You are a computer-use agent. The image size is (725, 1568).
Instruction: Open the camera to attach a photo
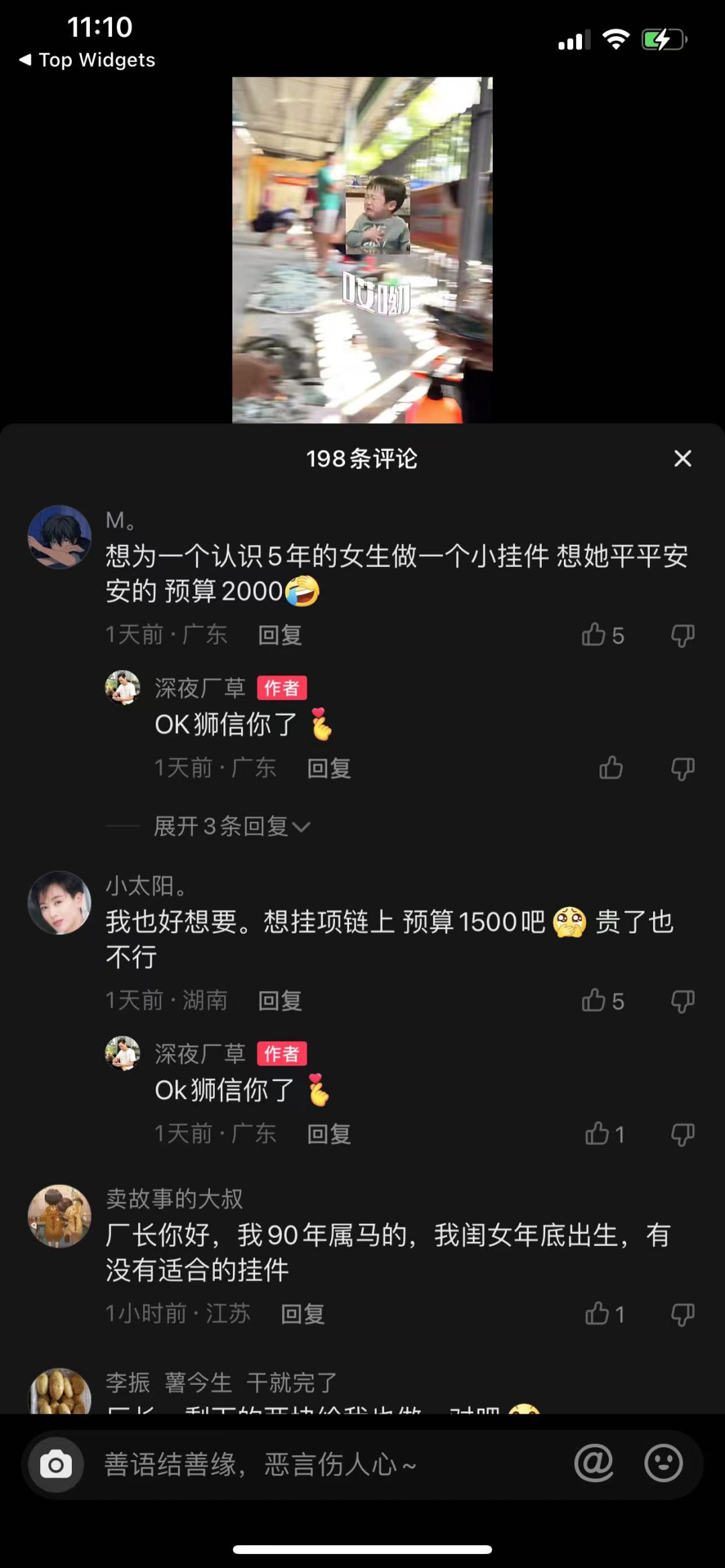click(x=56, y=1464)
